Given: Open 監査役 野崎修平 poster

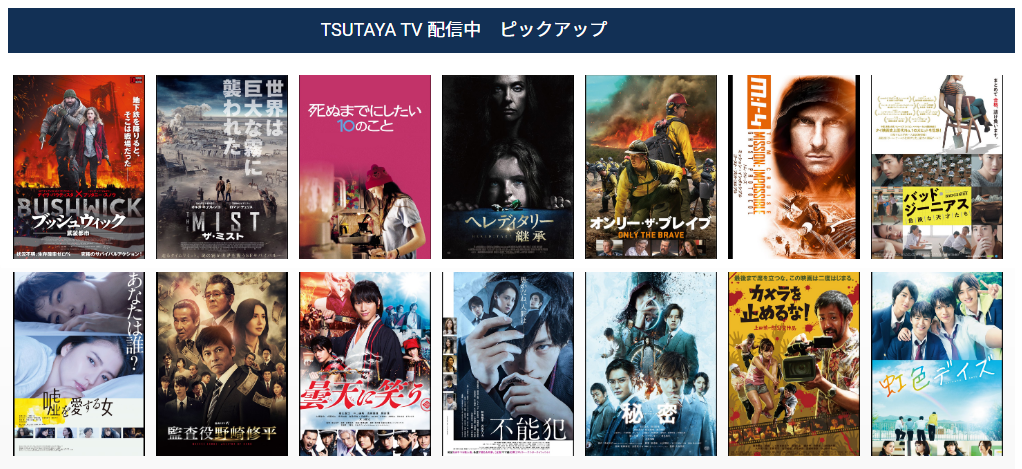Looking at the screenshot, I should [x=221, y=364].
